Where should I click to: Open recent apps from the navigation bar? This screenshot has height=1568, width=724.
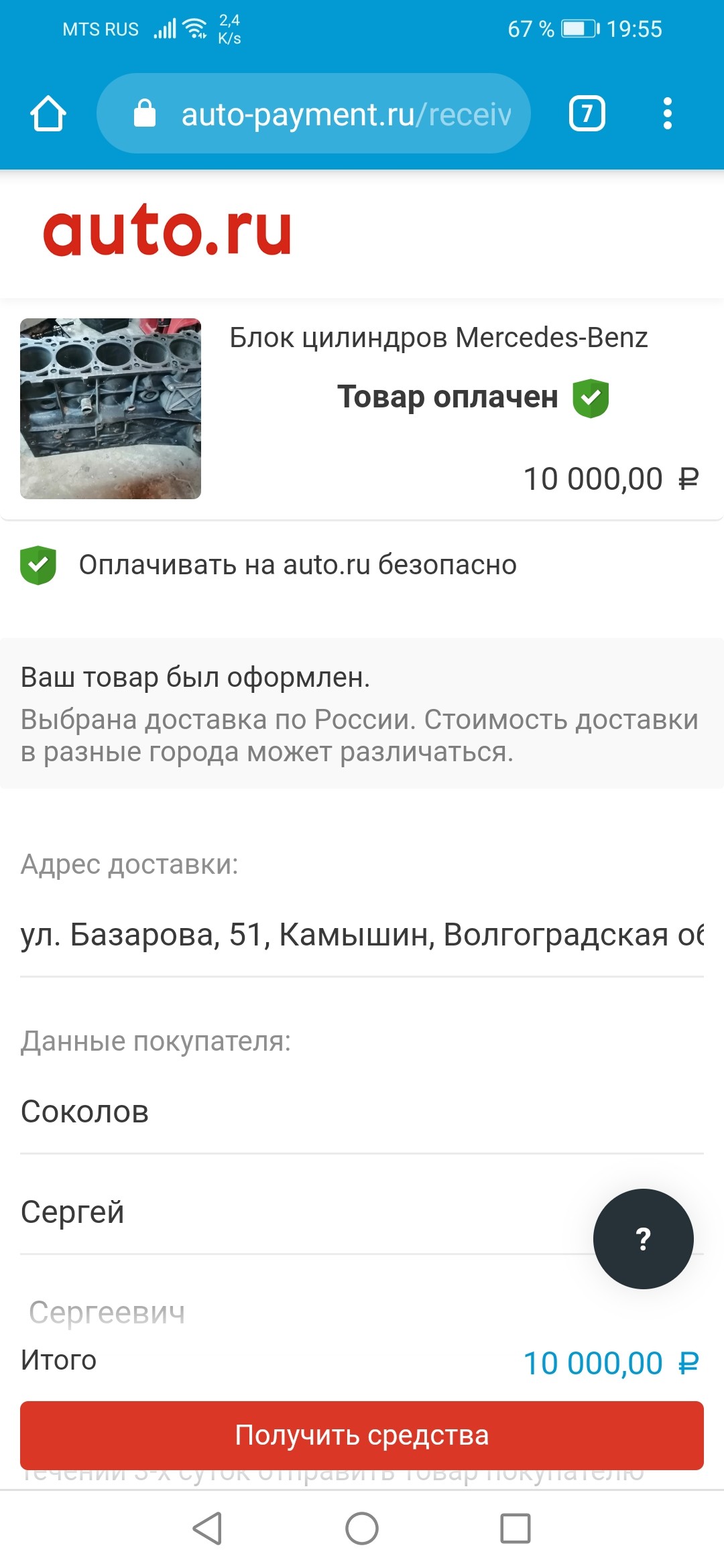point(515,1528)
